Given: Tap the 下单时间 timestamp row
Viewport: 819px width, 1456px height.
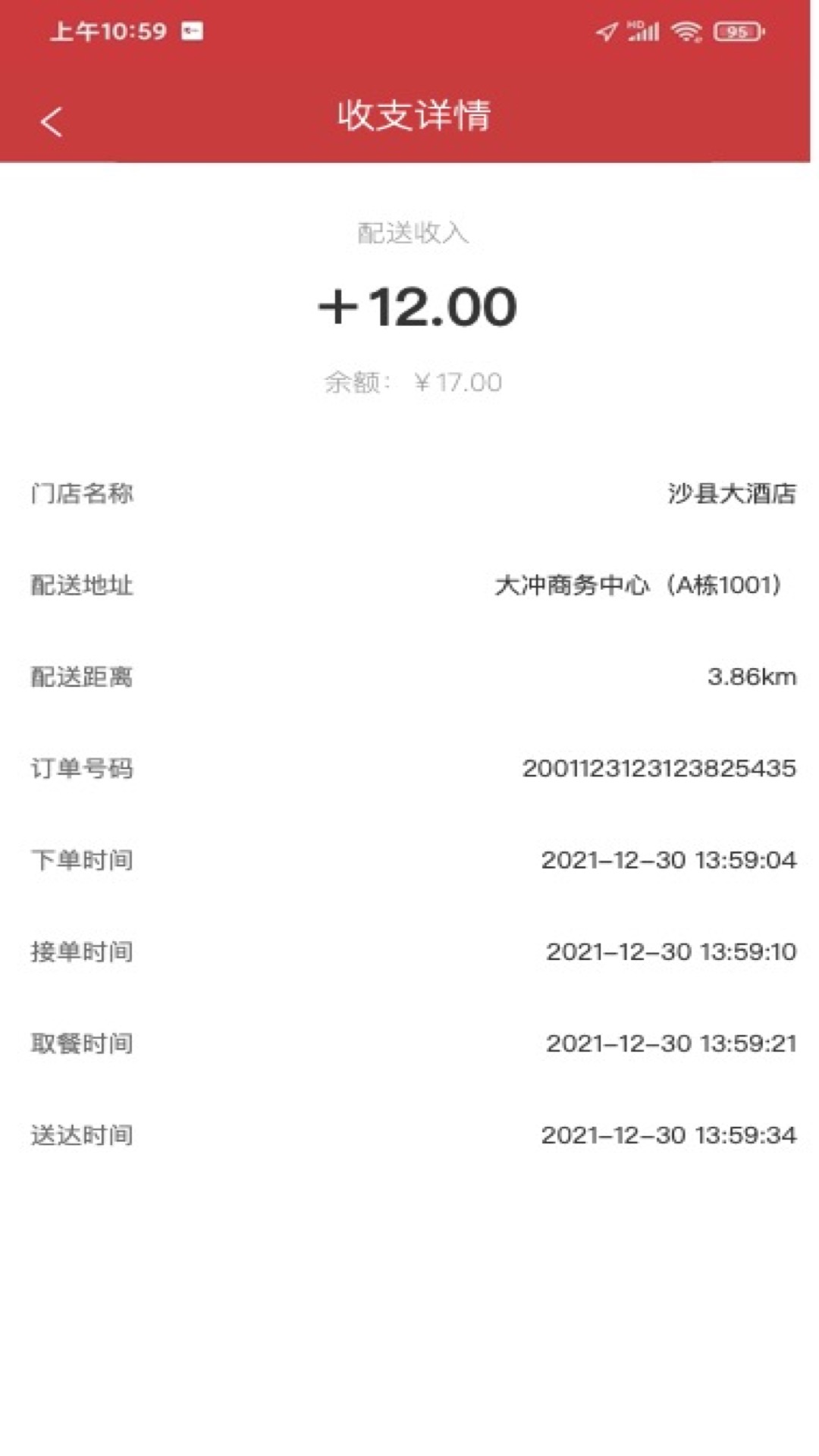Looking at the screenshot, I should (670, 861).
